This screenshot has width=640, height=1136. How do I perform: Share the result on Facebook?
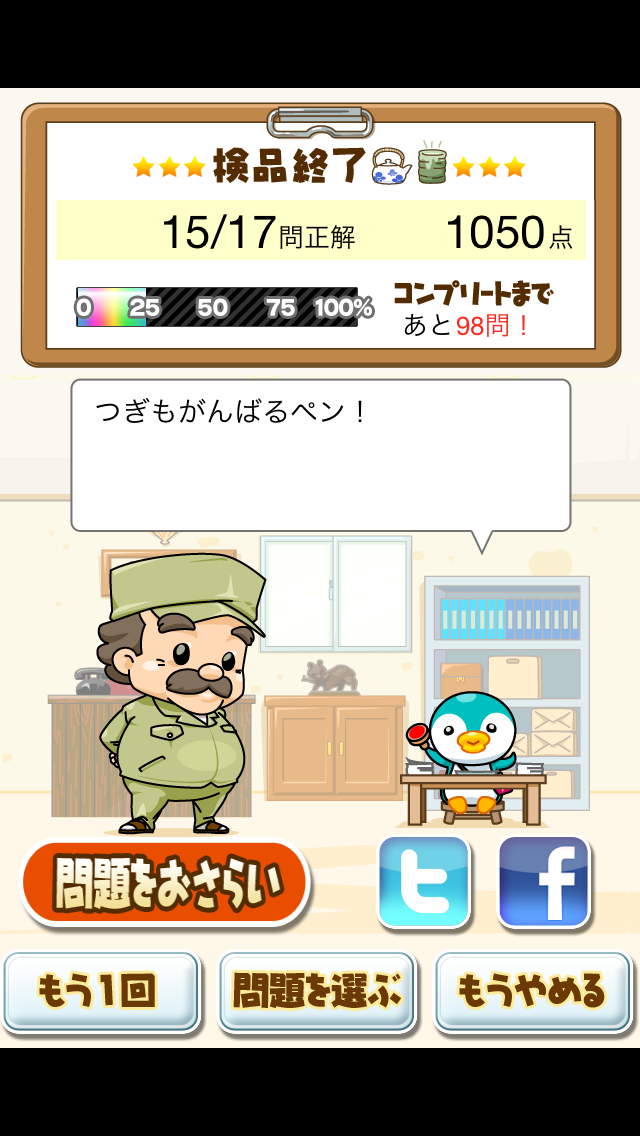[x=544, y=882]
